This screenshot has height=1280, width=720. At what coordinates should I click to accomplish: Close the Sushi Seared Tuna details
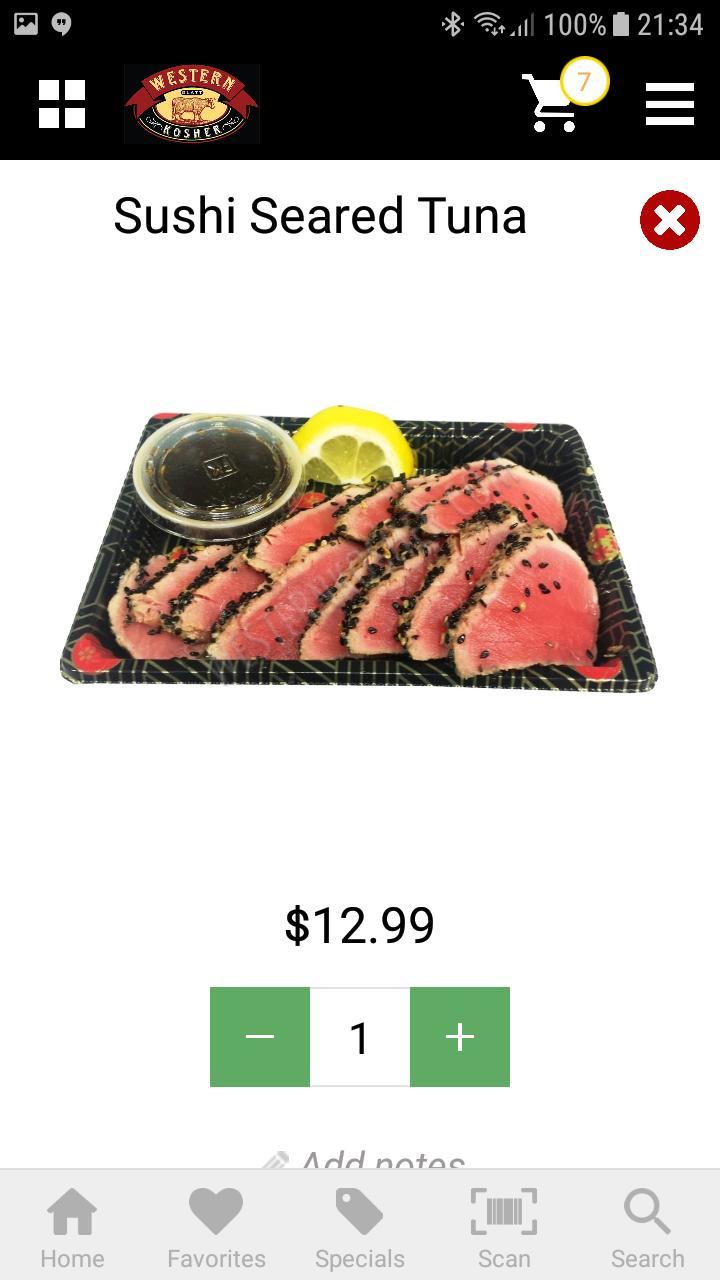(669, 220)
